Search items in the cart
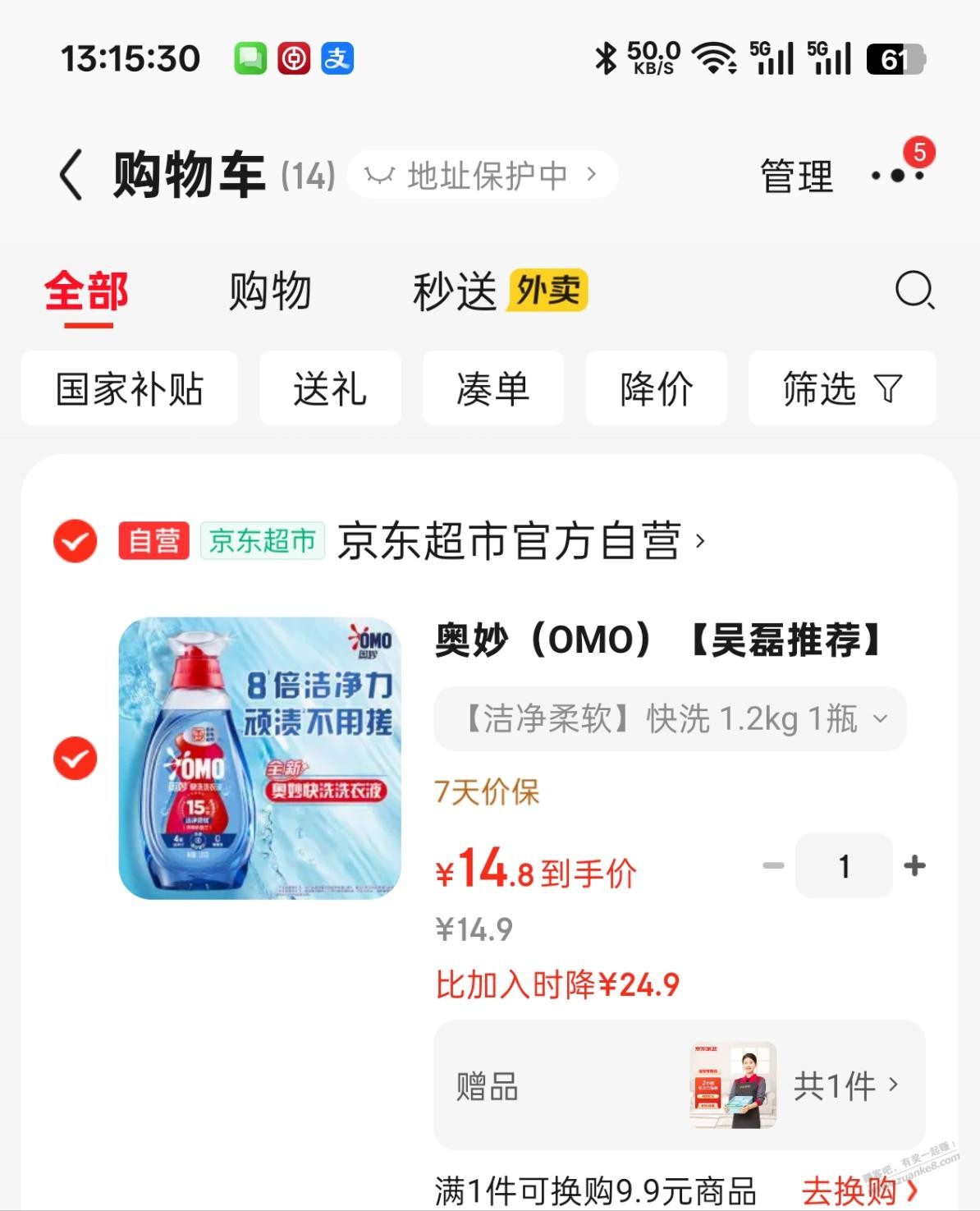Image resolution: width=980 pixels, height=1211 pixels. (x=914, y=291)
